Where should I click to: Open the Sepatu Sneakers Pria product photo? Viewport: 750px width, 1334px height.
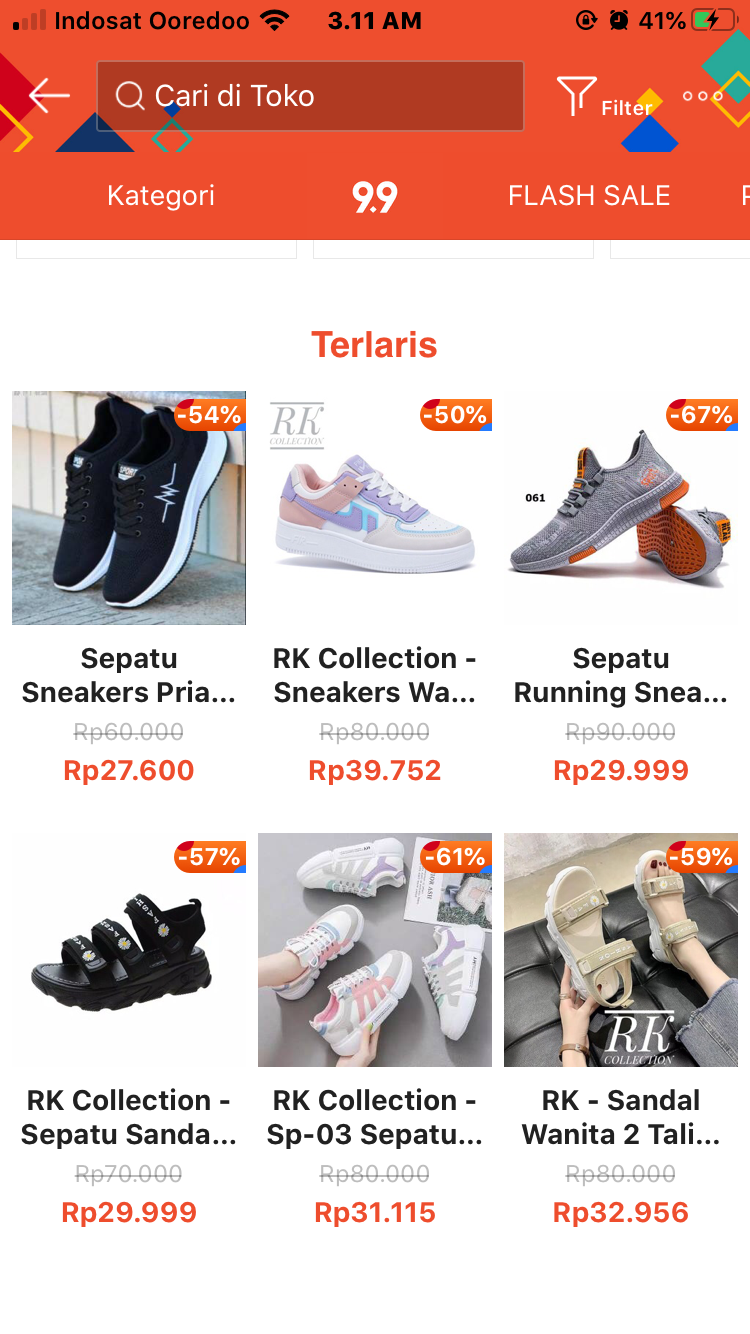(x=128, y=507)
